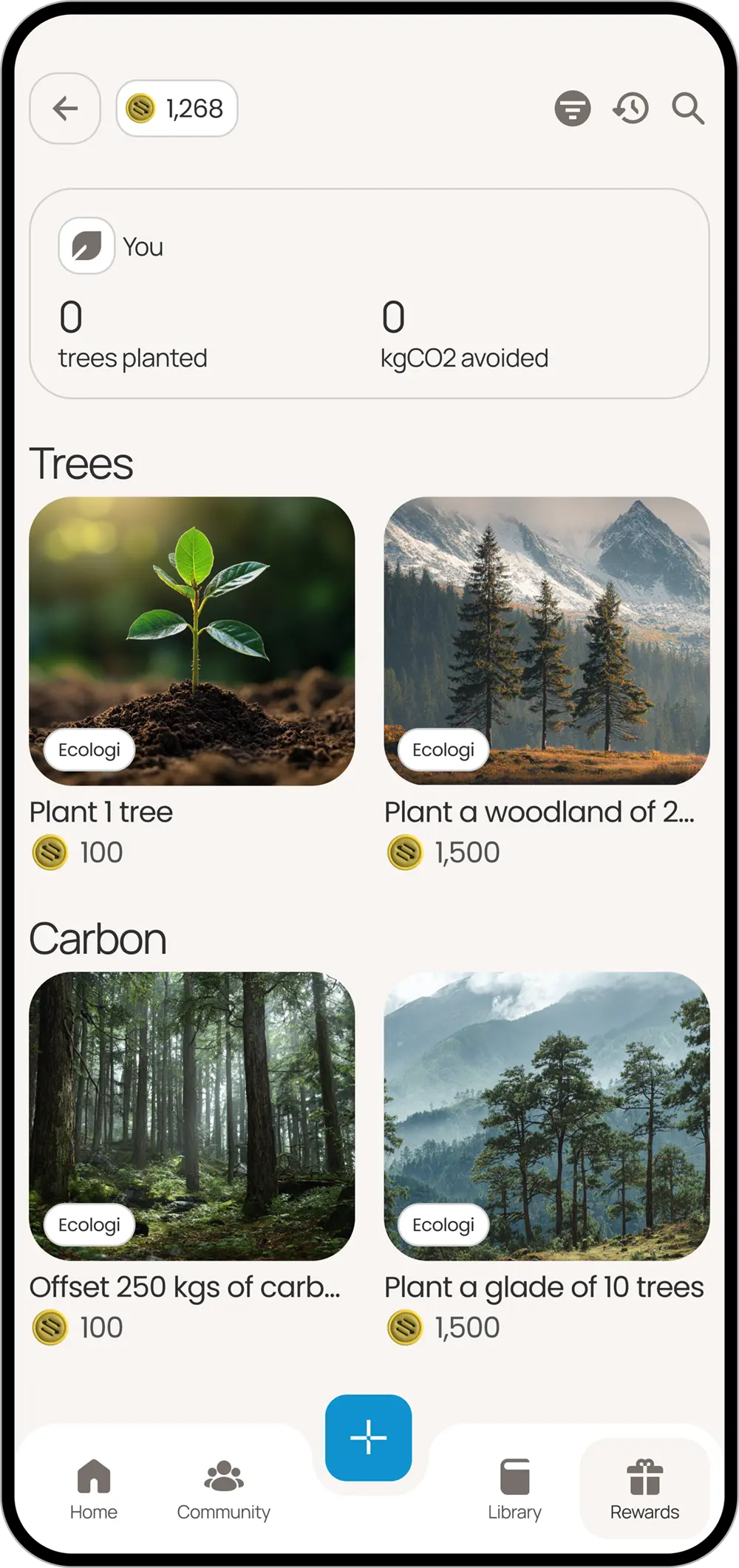Open your trees planted impact card

369,293
